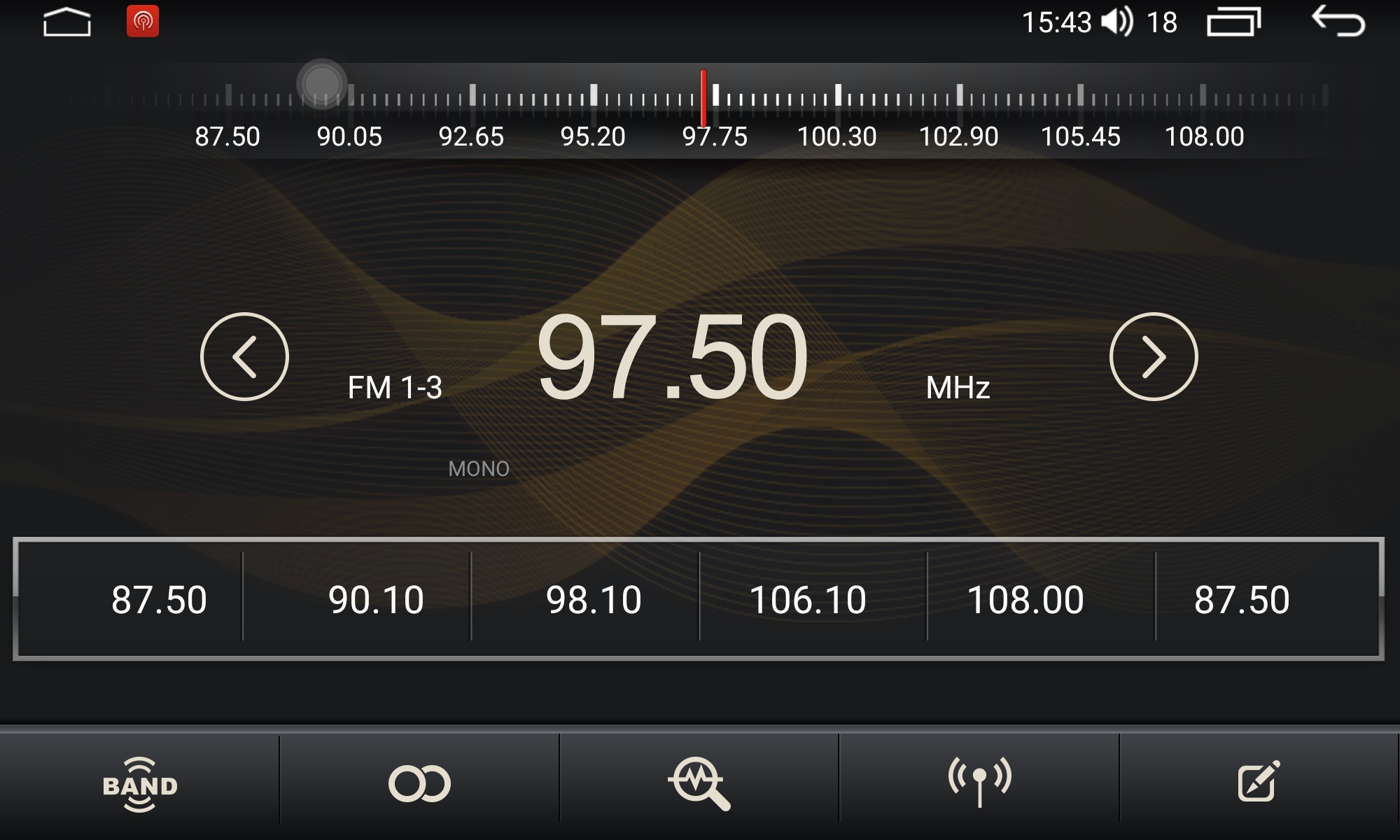The image size is (1400, 840).
Task: Go back using the return arrow
Action: click(1338, 21)
